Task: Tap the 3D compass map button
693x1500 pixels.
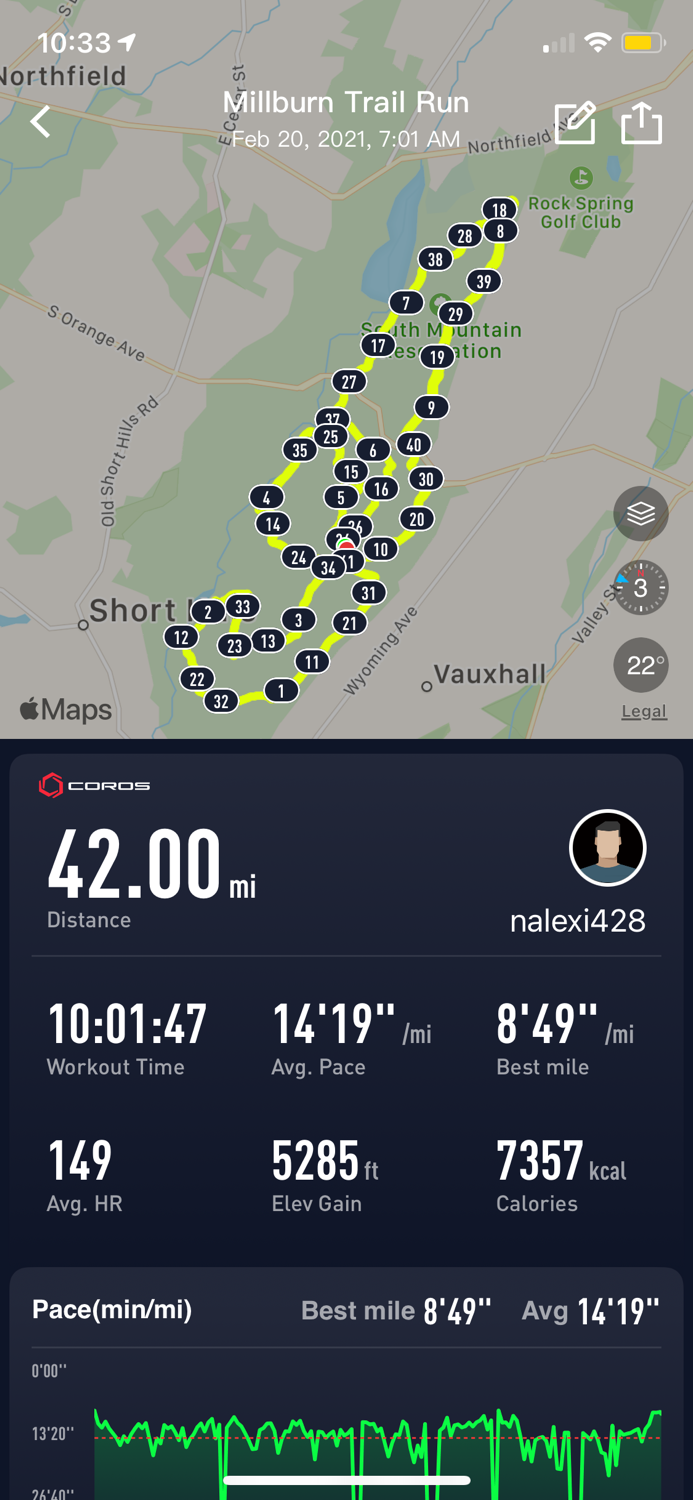Action: click(x=641, y=588)
